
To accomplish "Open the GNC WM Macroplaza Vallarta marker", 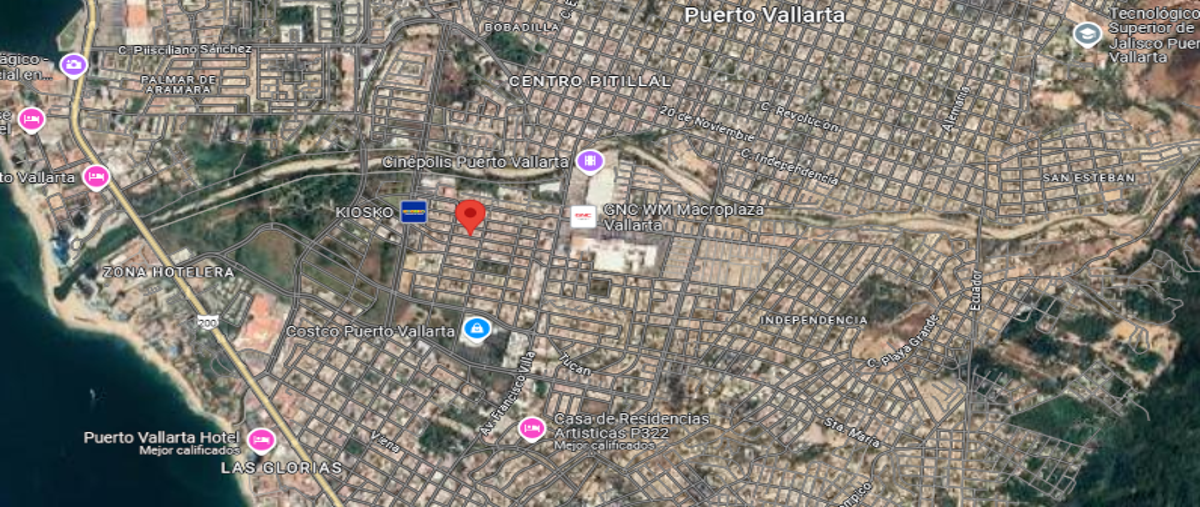I will pos(583,216).
